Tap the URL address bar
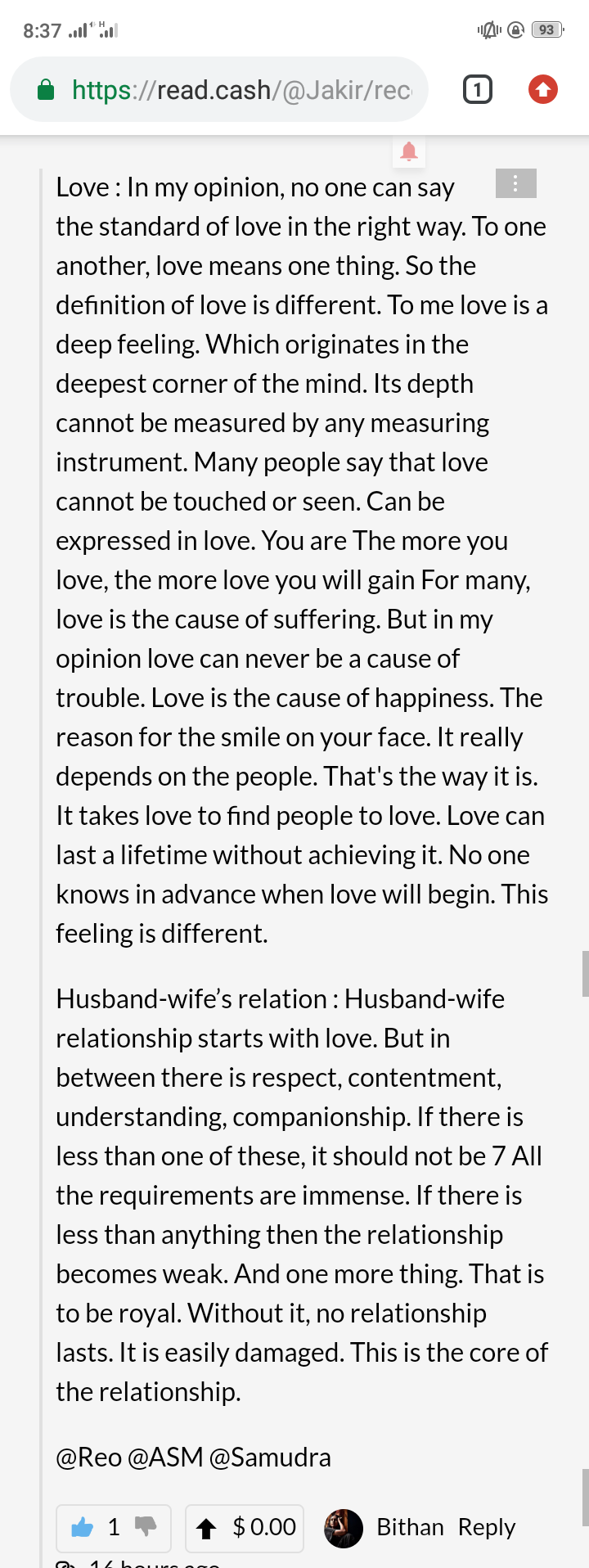Viewport: 589px width, 1568px height. point(218,89)
